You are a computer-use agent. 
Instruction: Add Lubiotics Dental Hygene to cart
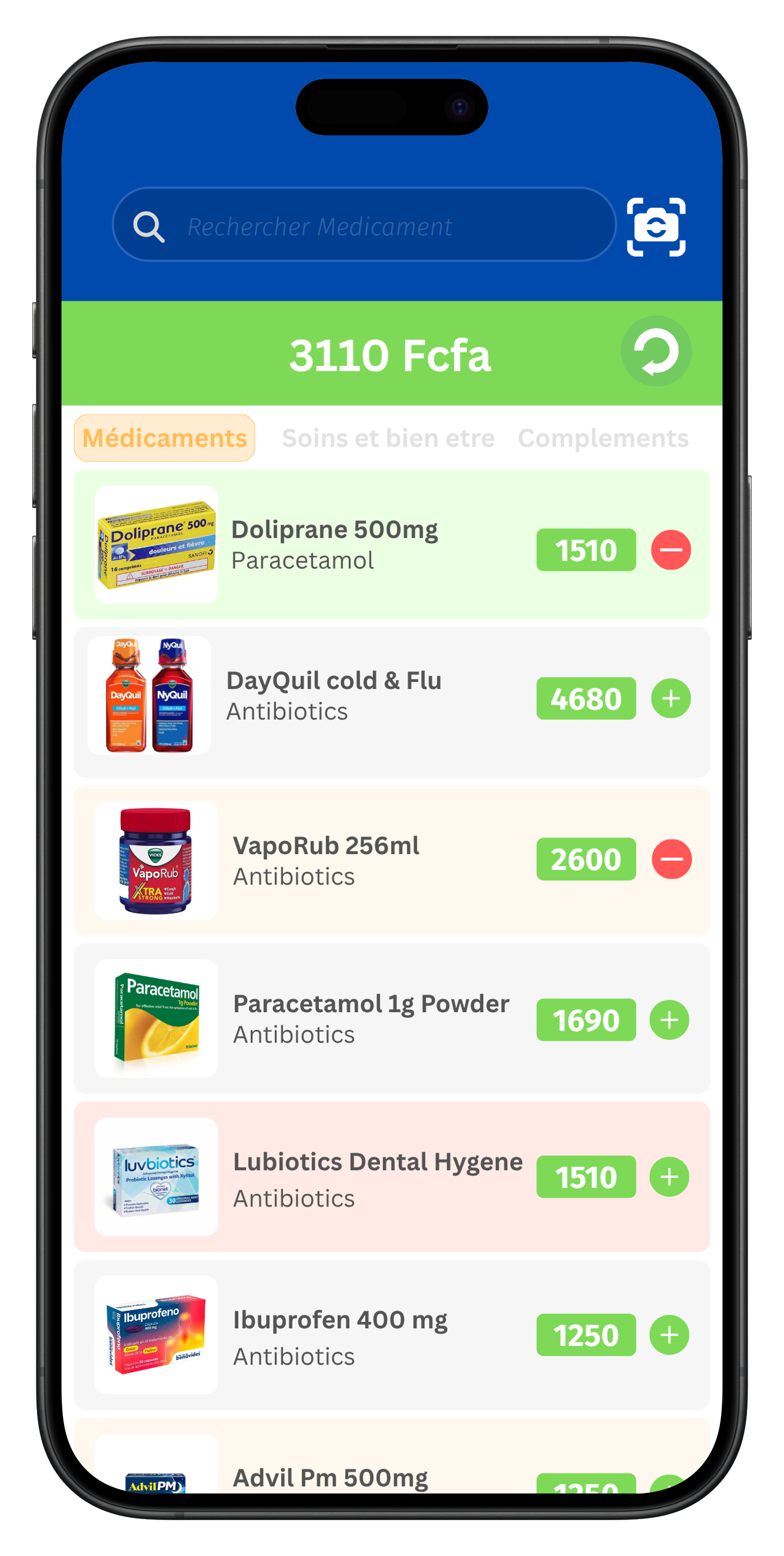coord(669,1177)
